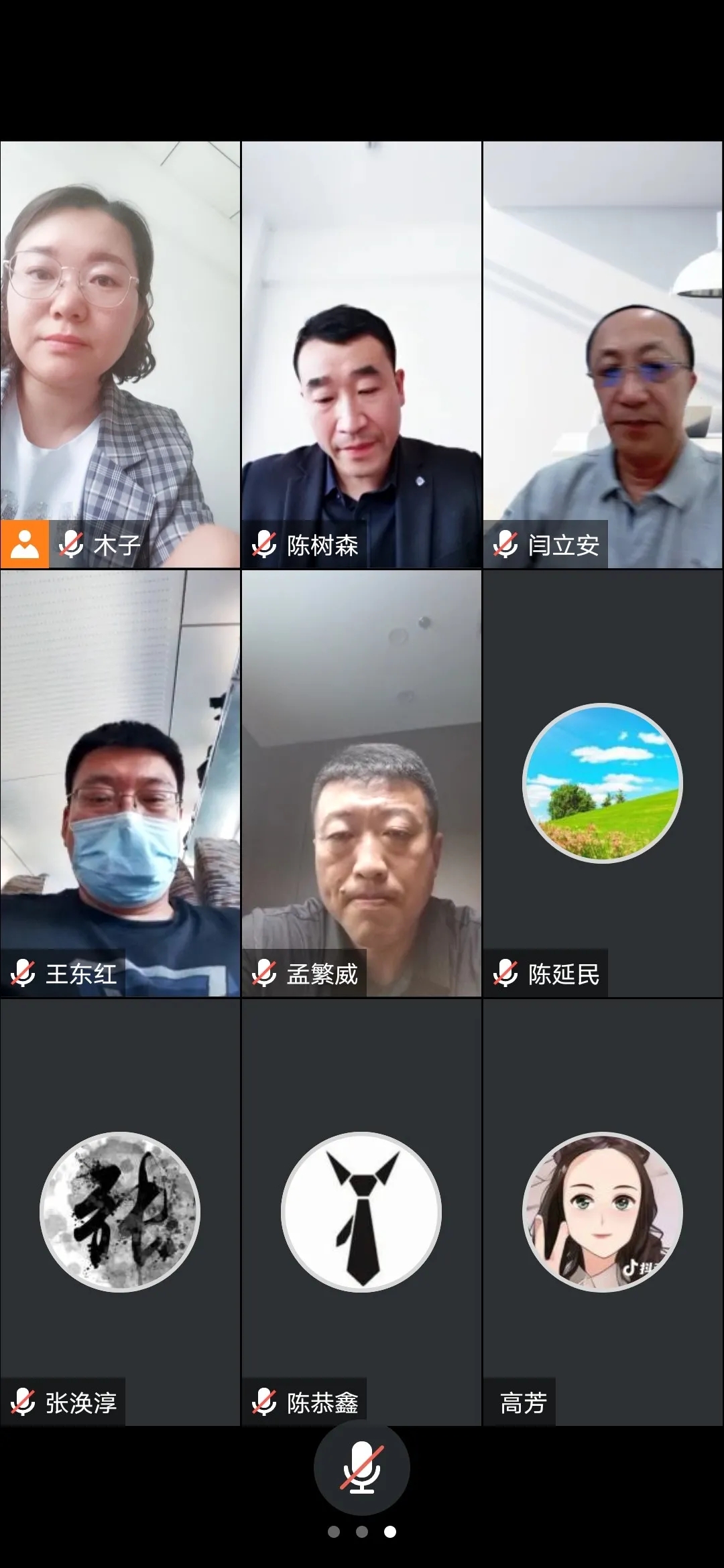Open 陈恭鑫's participant tile
The height and width of the screenshot is (1568, 724).
tap(361, 1212)
